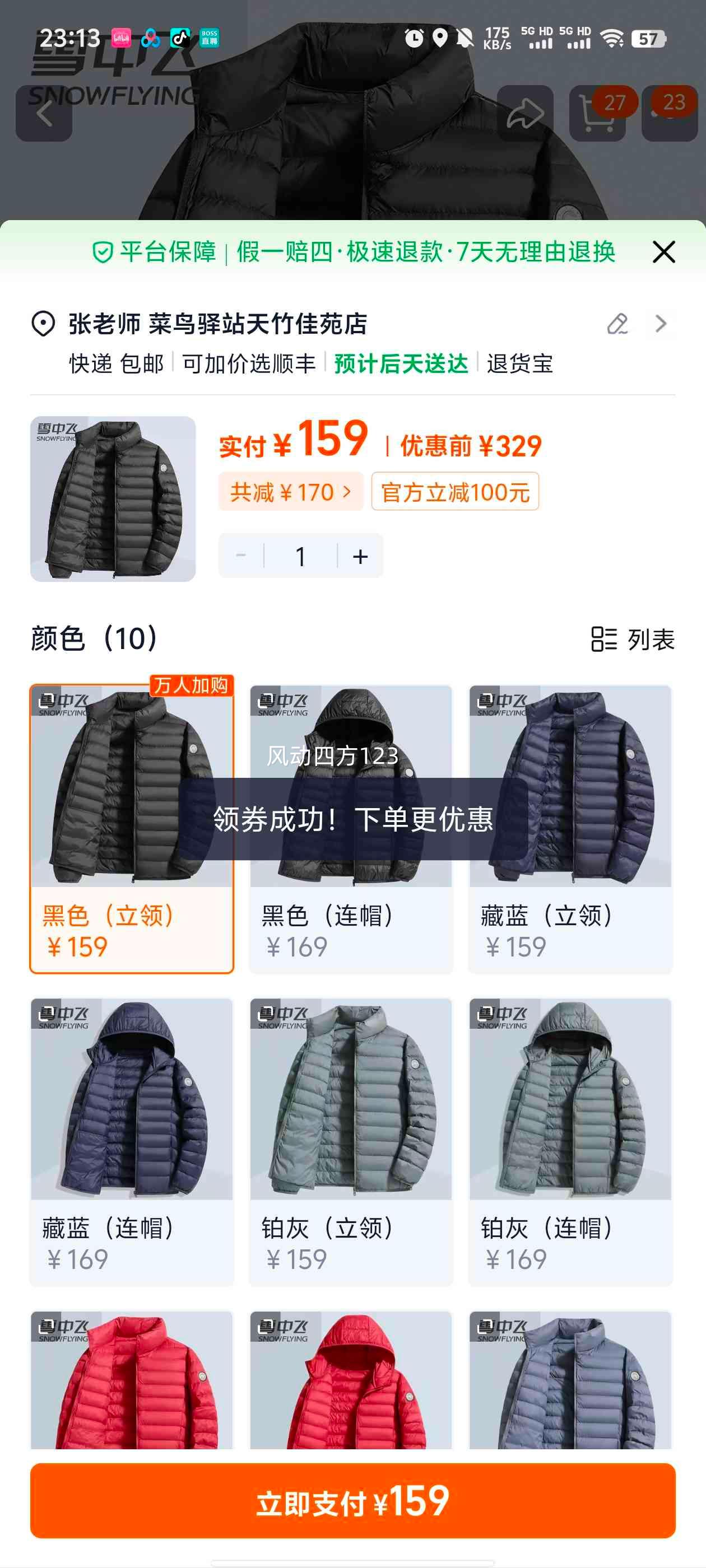Click the 官方立减100元 badge
This screenshot has height=1568, width=706.
tap(454, 493)
